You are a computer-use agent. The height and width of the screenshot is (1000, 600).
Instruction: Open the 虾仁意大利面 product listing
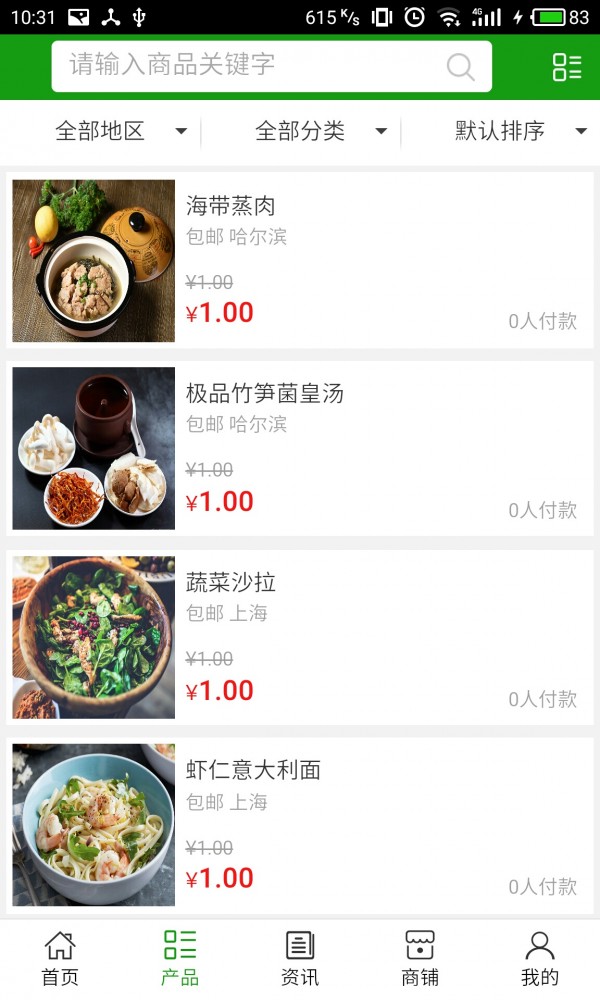coord(300,825)
